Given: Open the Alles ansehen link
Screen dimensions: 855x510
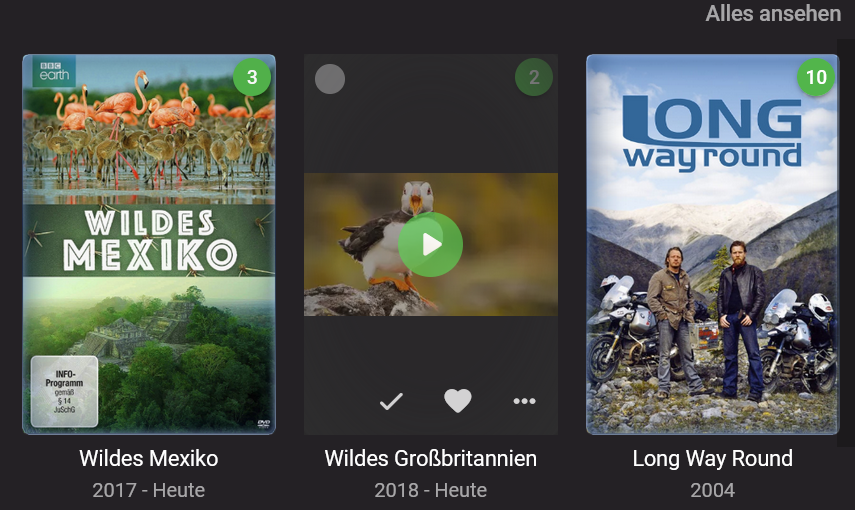Looking at the screenshot, I should click(772, 14).
